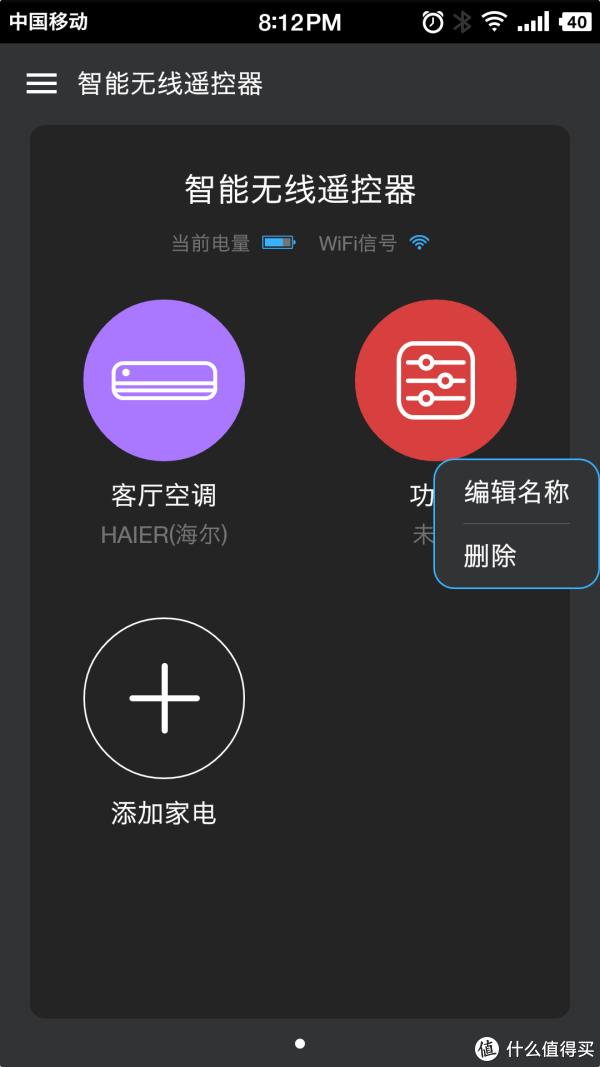The image size is (600, 1067).
Task: Select 编辑名称 in the popup menu
Action: pos(516,492)
